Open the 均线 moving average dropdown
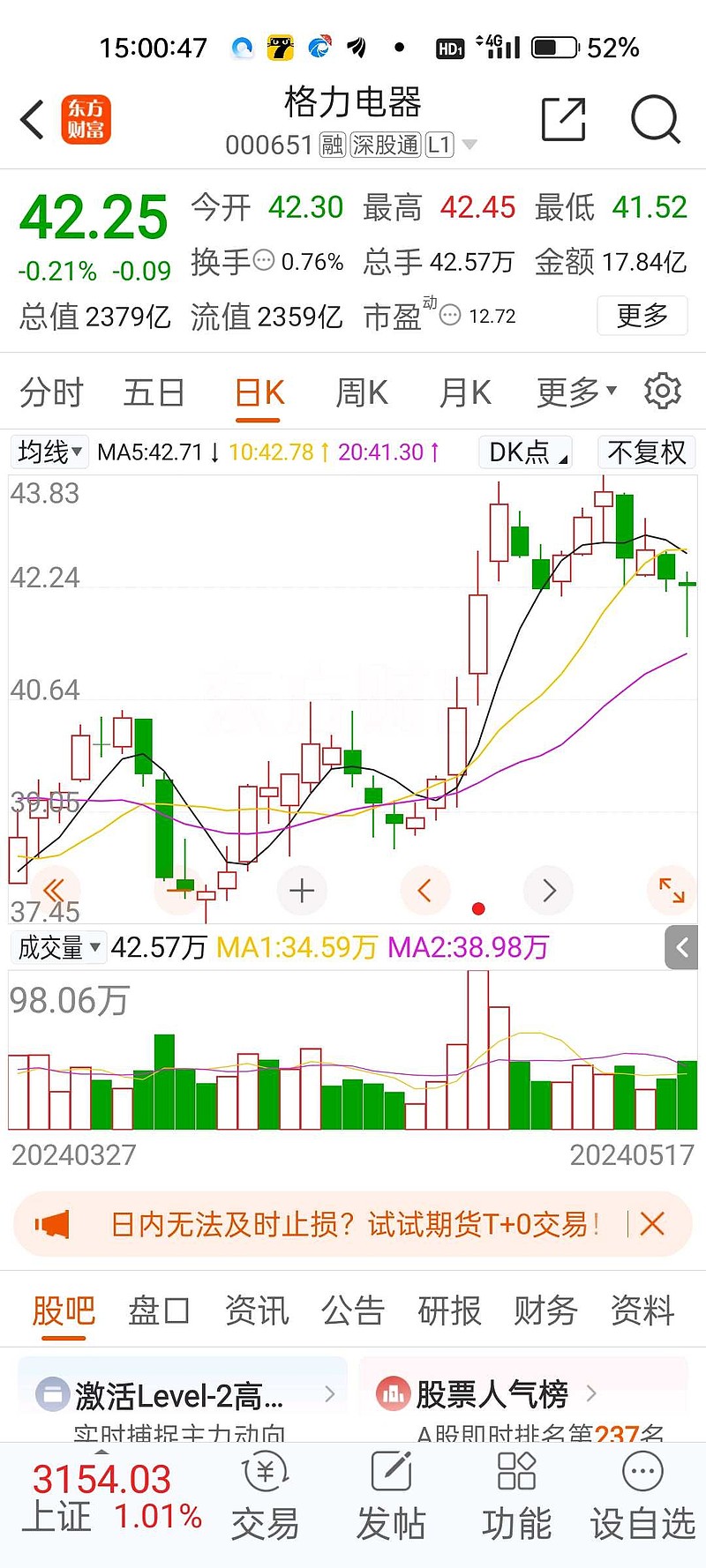The image size is (706, 1568). click(x=49, y=452)
